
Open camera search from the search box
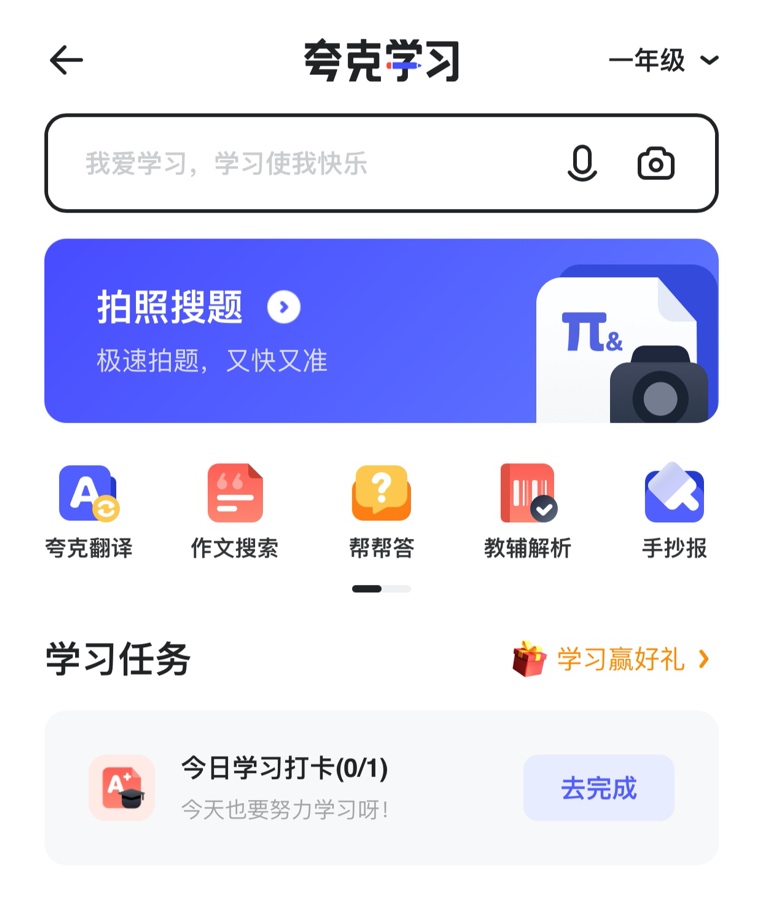click(656, 163)
